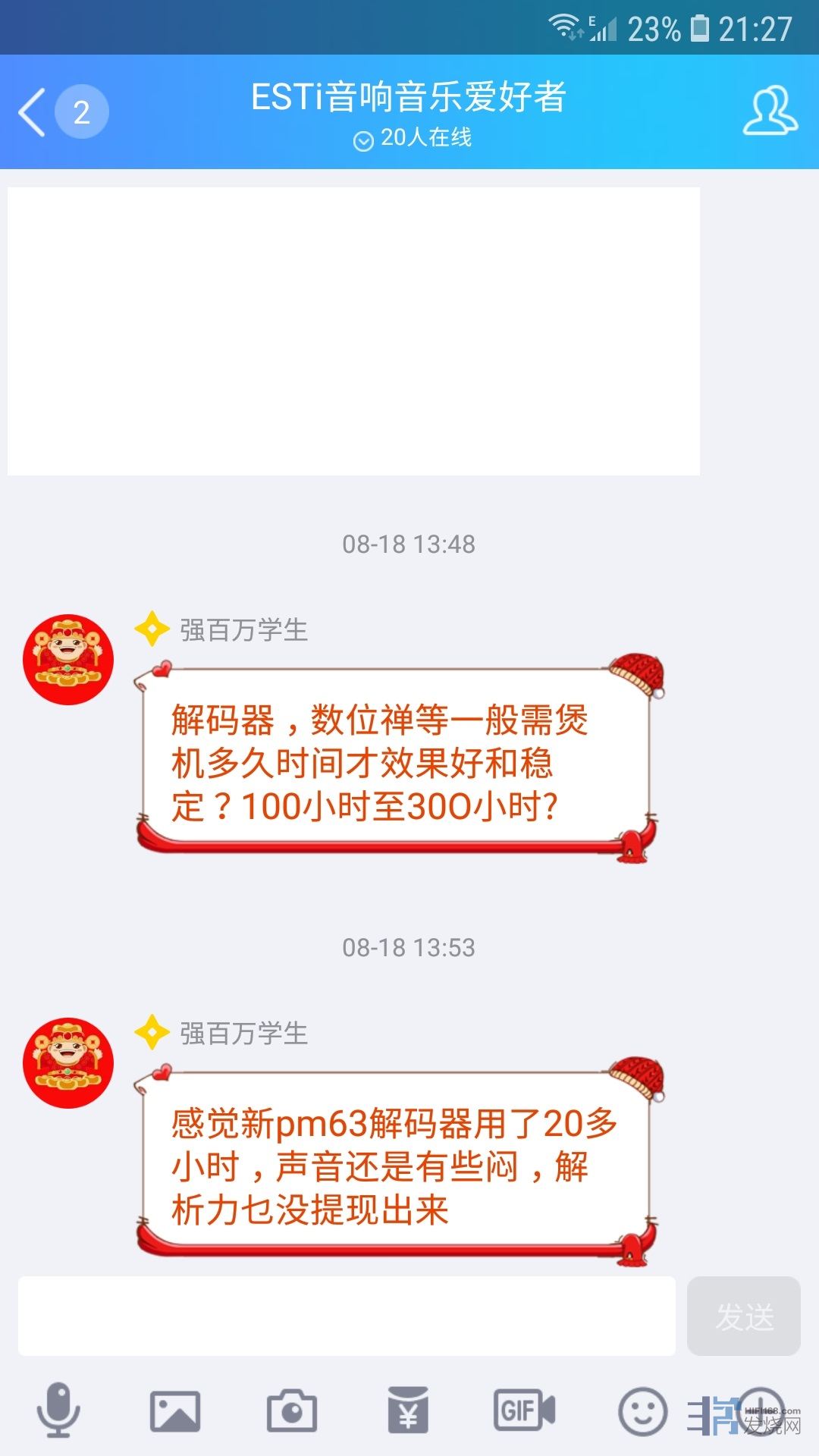Tap the message input field

coord(347,1316)
